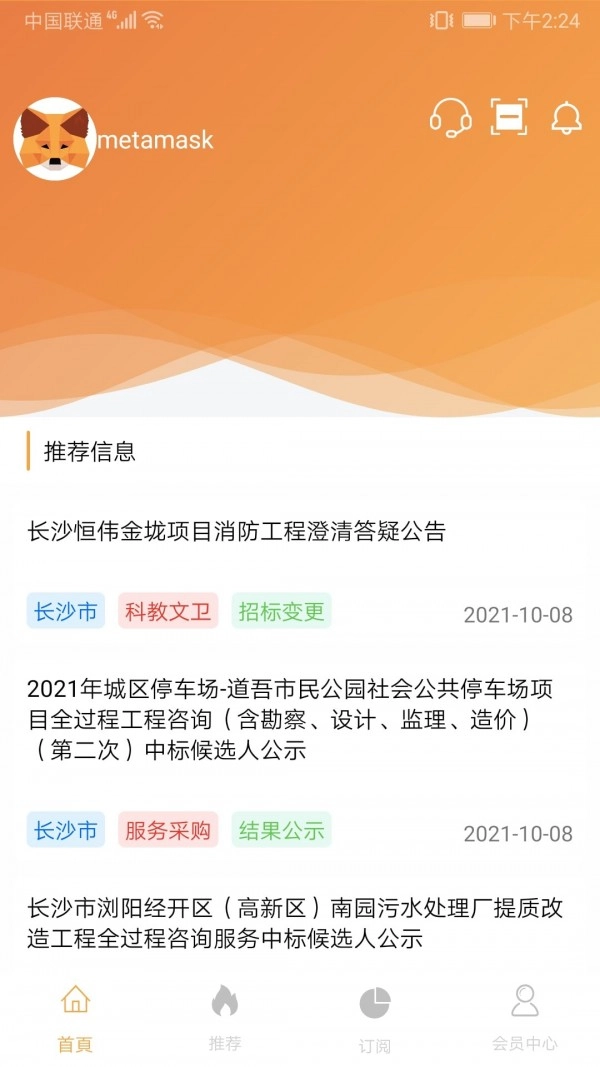This screenshot has width=600, height=1067.
Task: Go to the 会员中心 tab
Action: pyautogui.click(x=524, y=1017)
